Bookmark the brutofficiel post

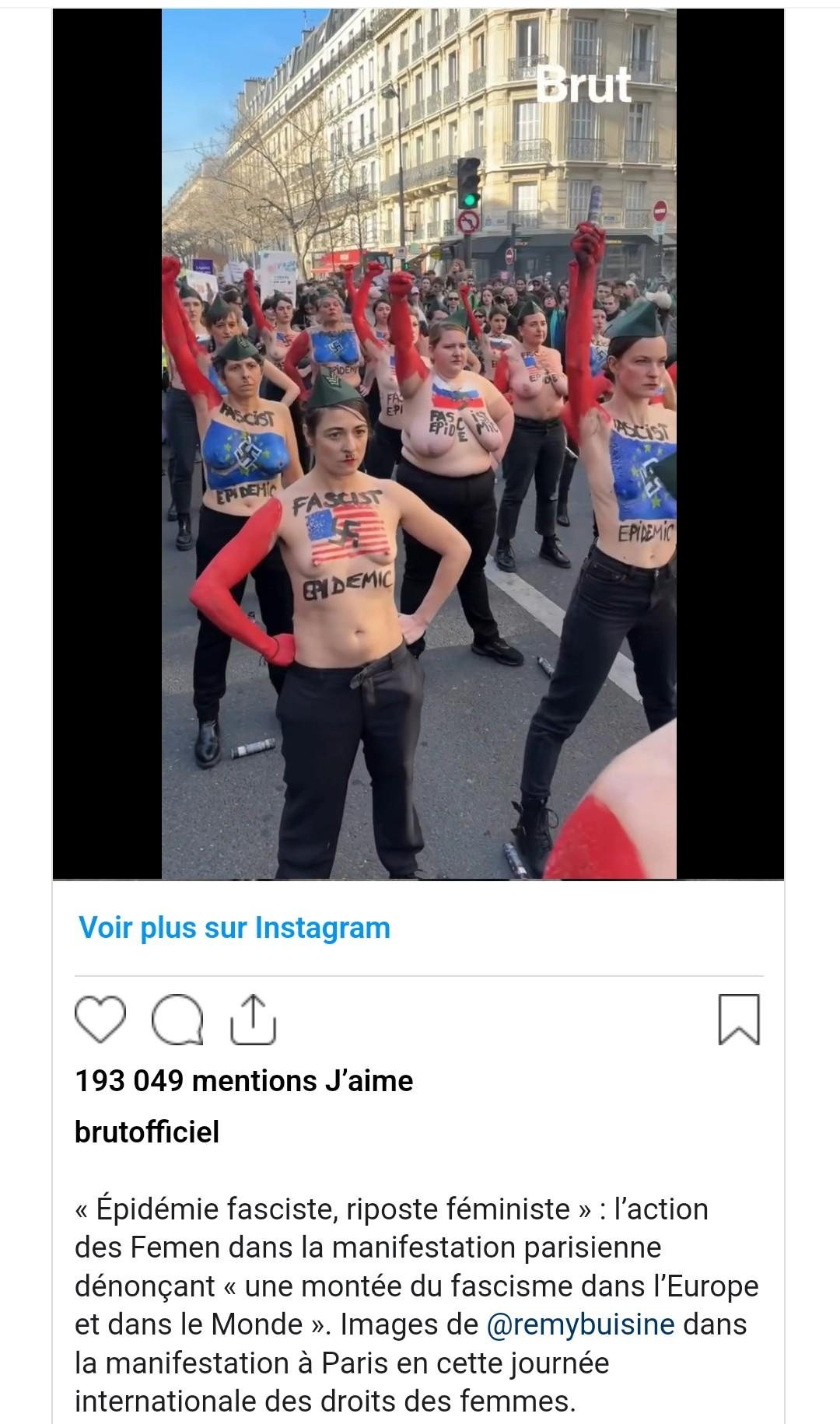[738, 1019]
